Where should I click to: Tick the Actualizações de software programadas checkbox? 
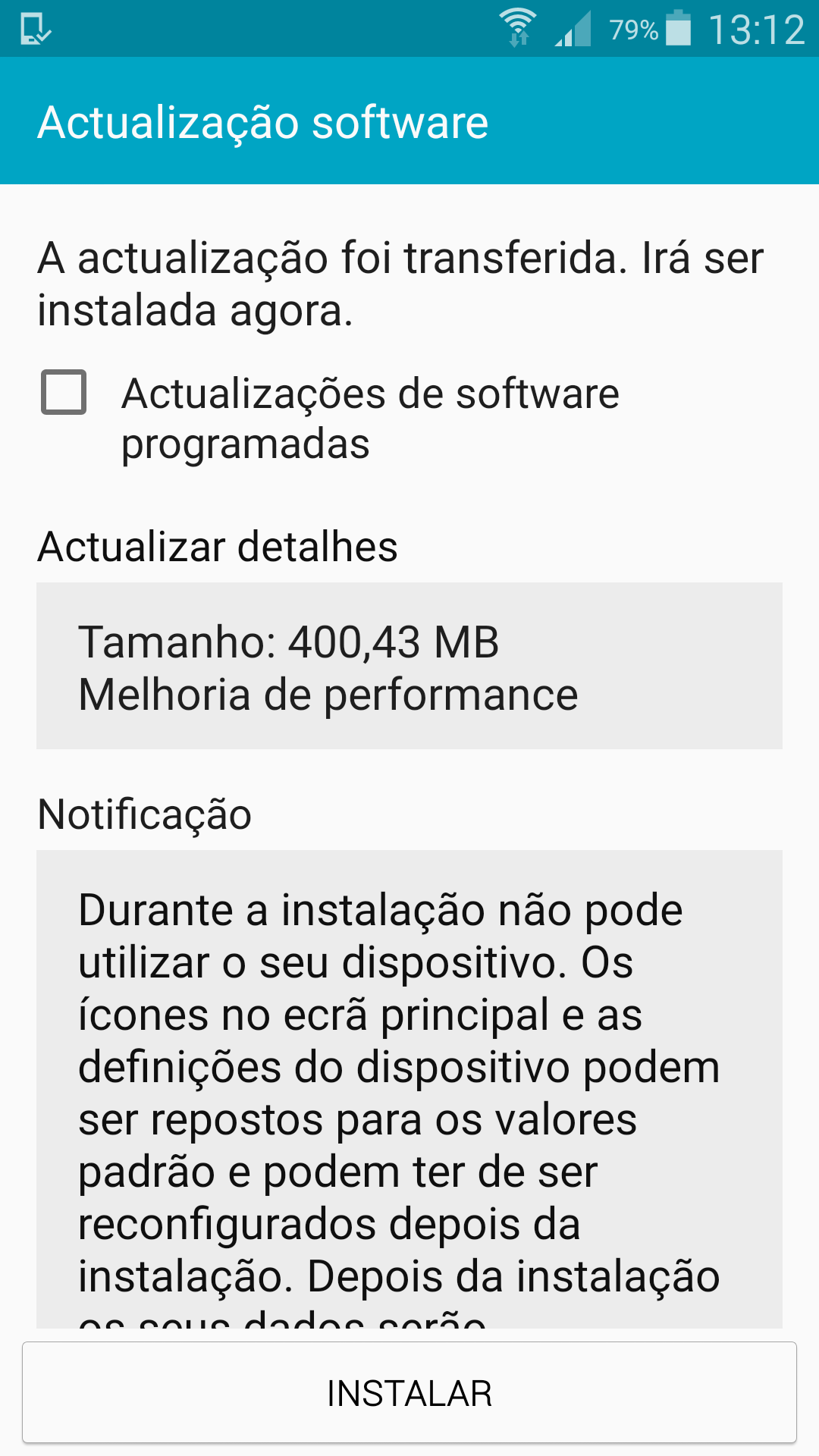click(x=64, y=392)
